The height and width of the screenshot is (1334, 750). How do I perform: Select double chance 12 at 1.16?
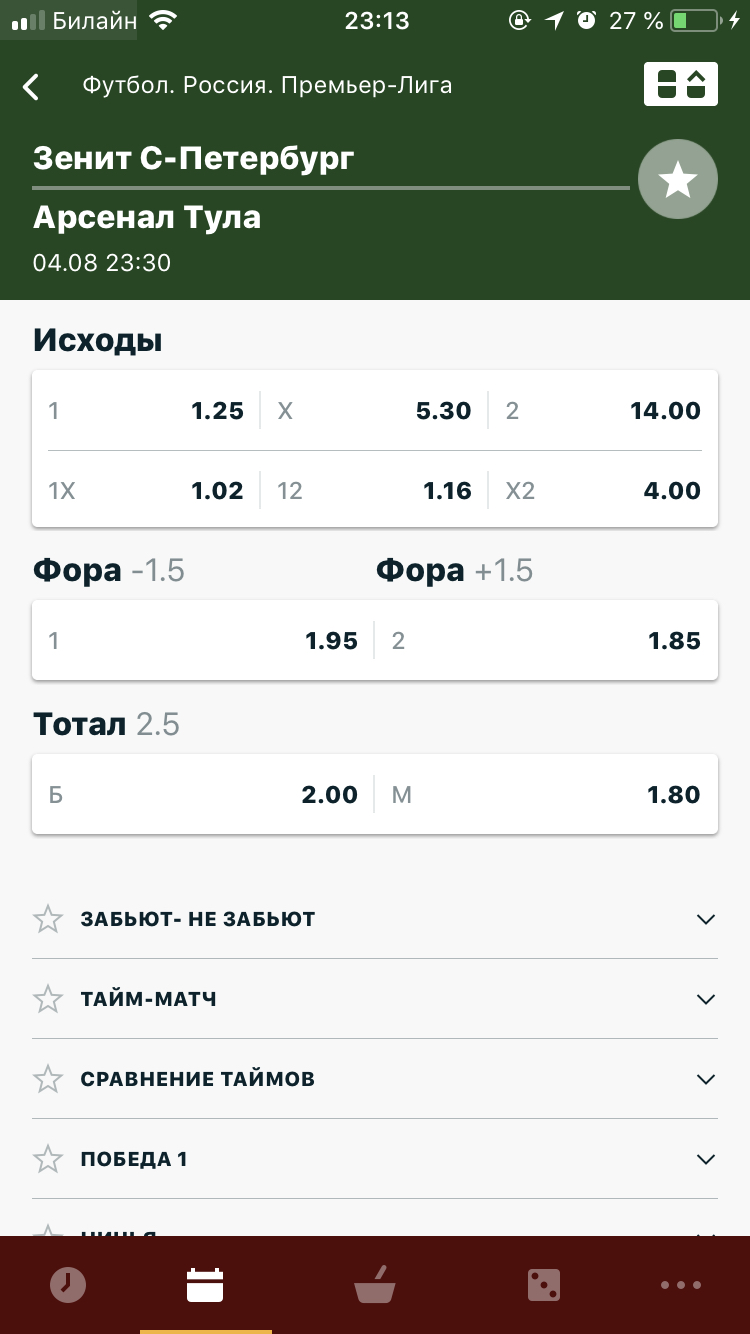[374, 491]
